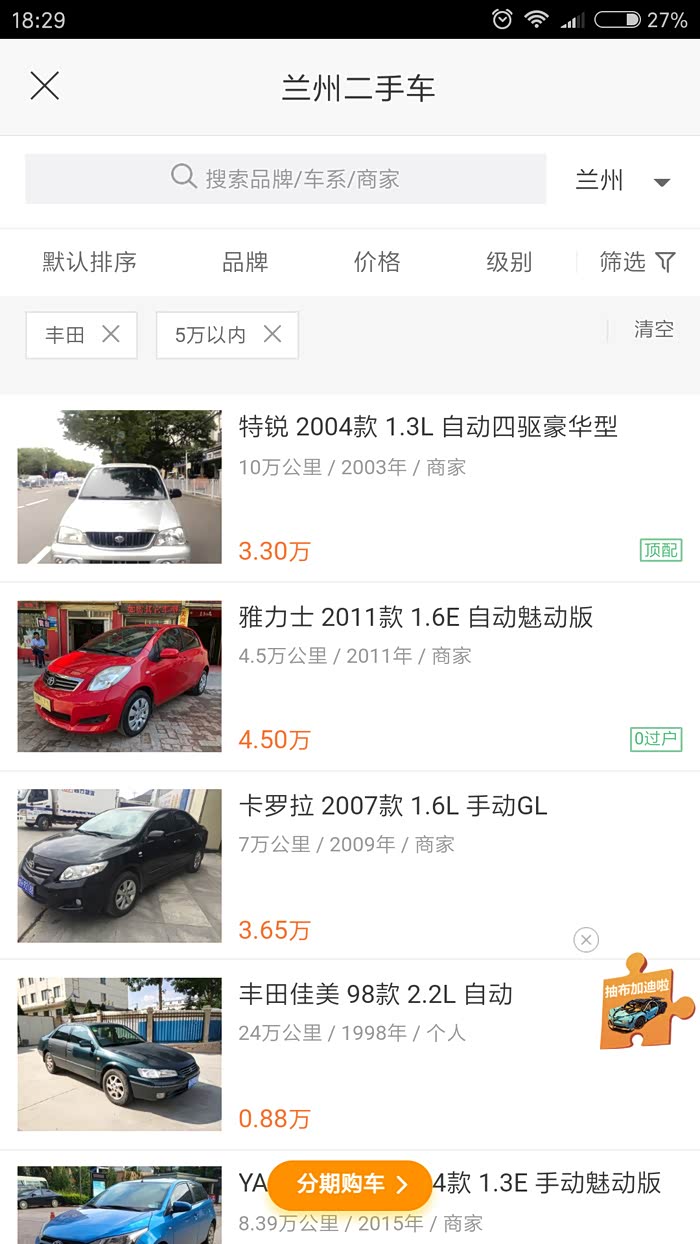The width and height of the screenshot is (700, 1244).
Task: Open the 品牌 brand filter
Action: pos(245,262)
